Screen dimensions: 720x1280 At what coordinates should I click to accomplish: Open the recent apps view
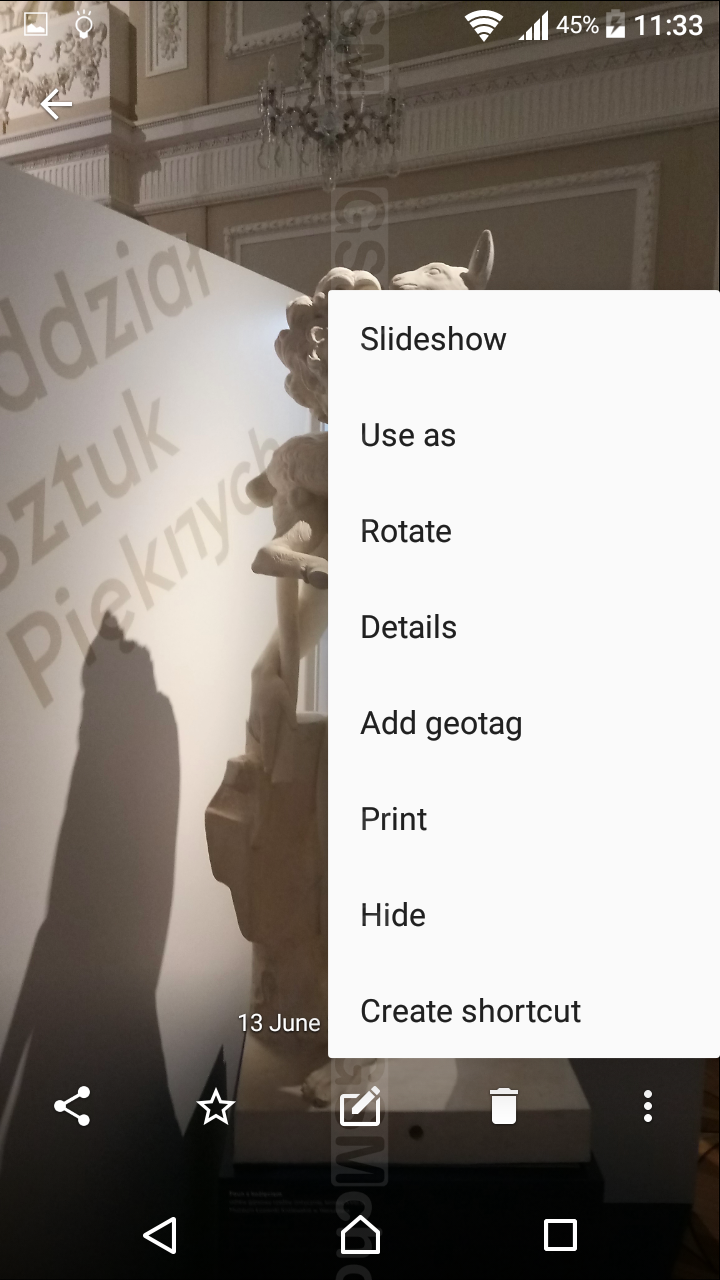point(560,1236)
